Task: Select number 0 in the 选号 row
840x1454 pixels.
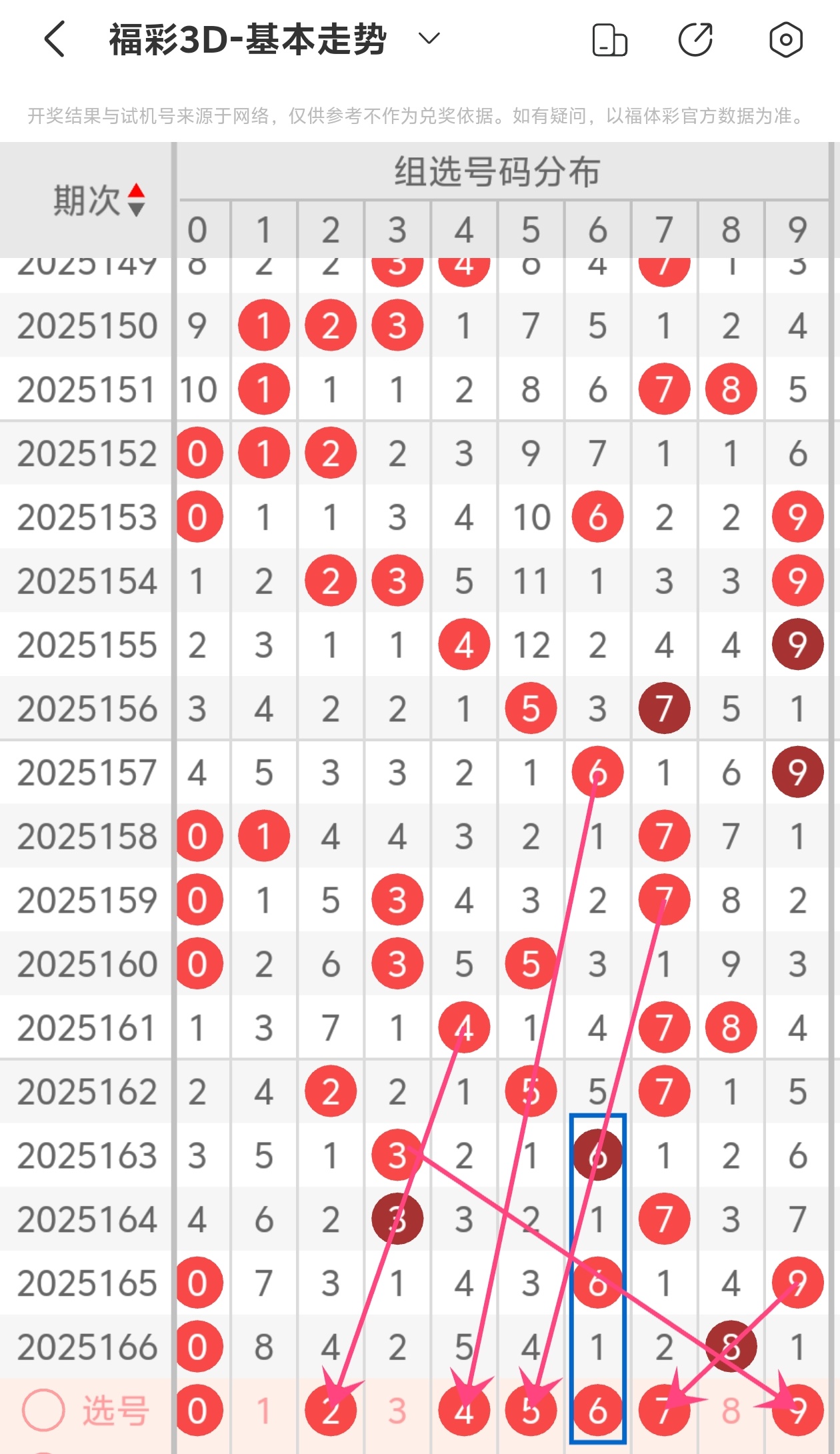Action: (x=198, y=1410)
